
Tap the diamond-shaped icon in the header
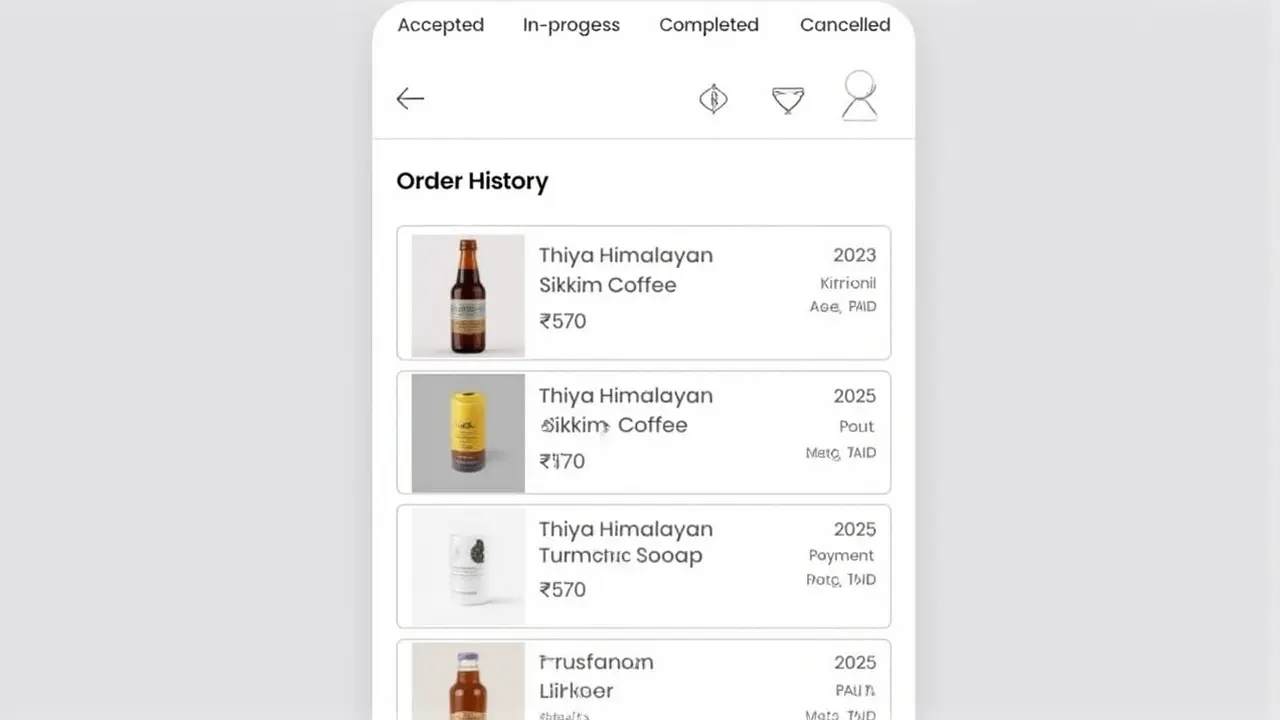[x=713, y=99]
